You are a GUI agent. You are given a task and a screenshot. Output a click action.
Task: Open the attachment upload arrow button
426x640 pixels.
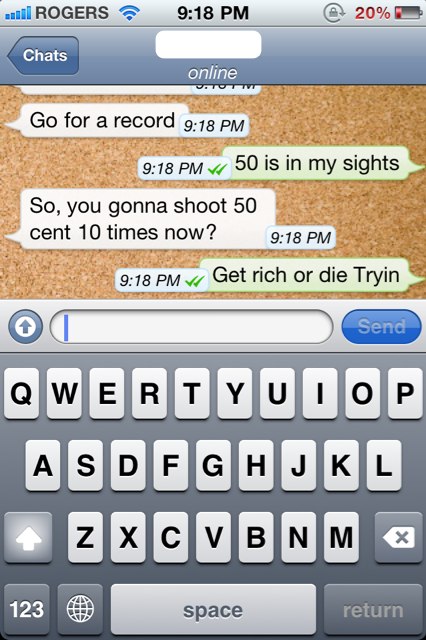point(25,327)
